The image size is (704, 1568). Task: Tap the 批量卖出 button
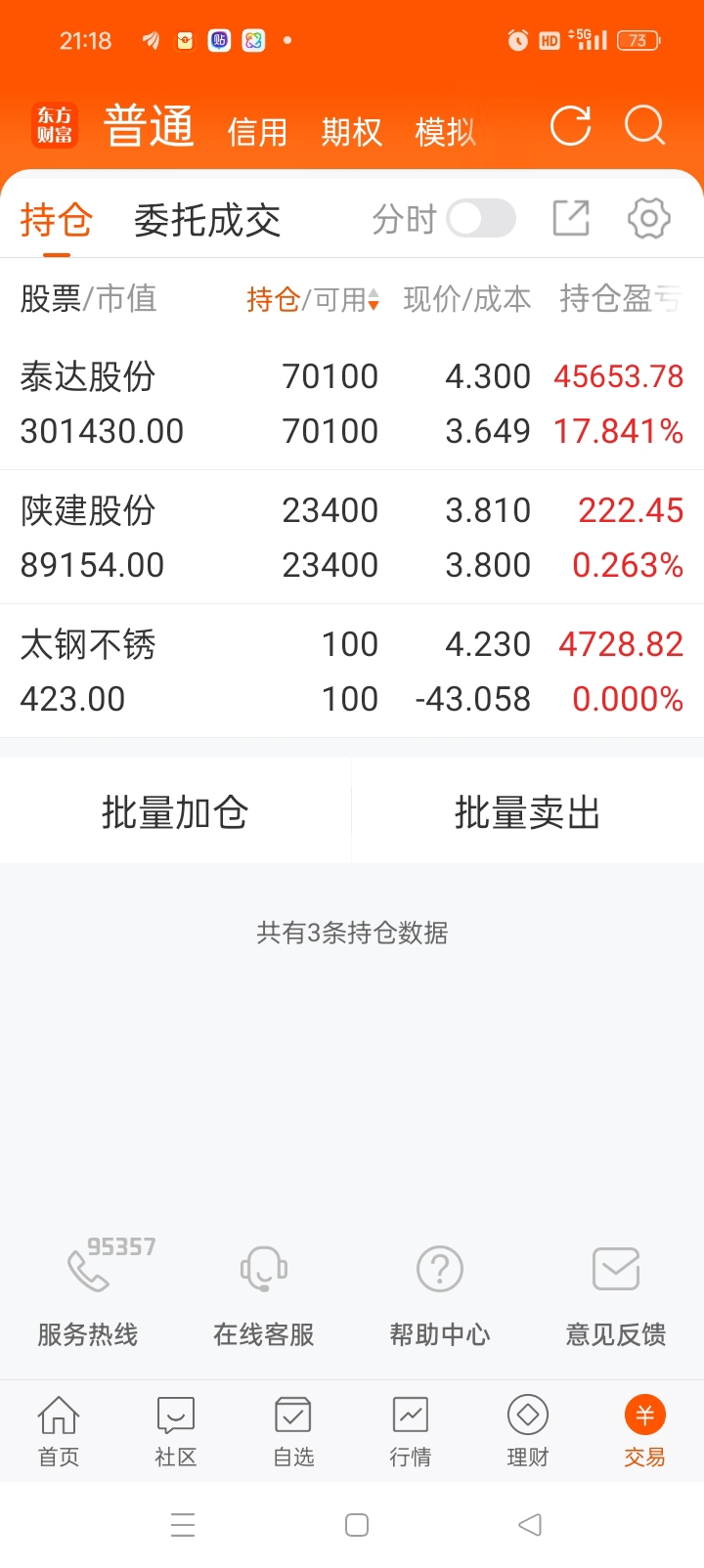pos(528,811)
